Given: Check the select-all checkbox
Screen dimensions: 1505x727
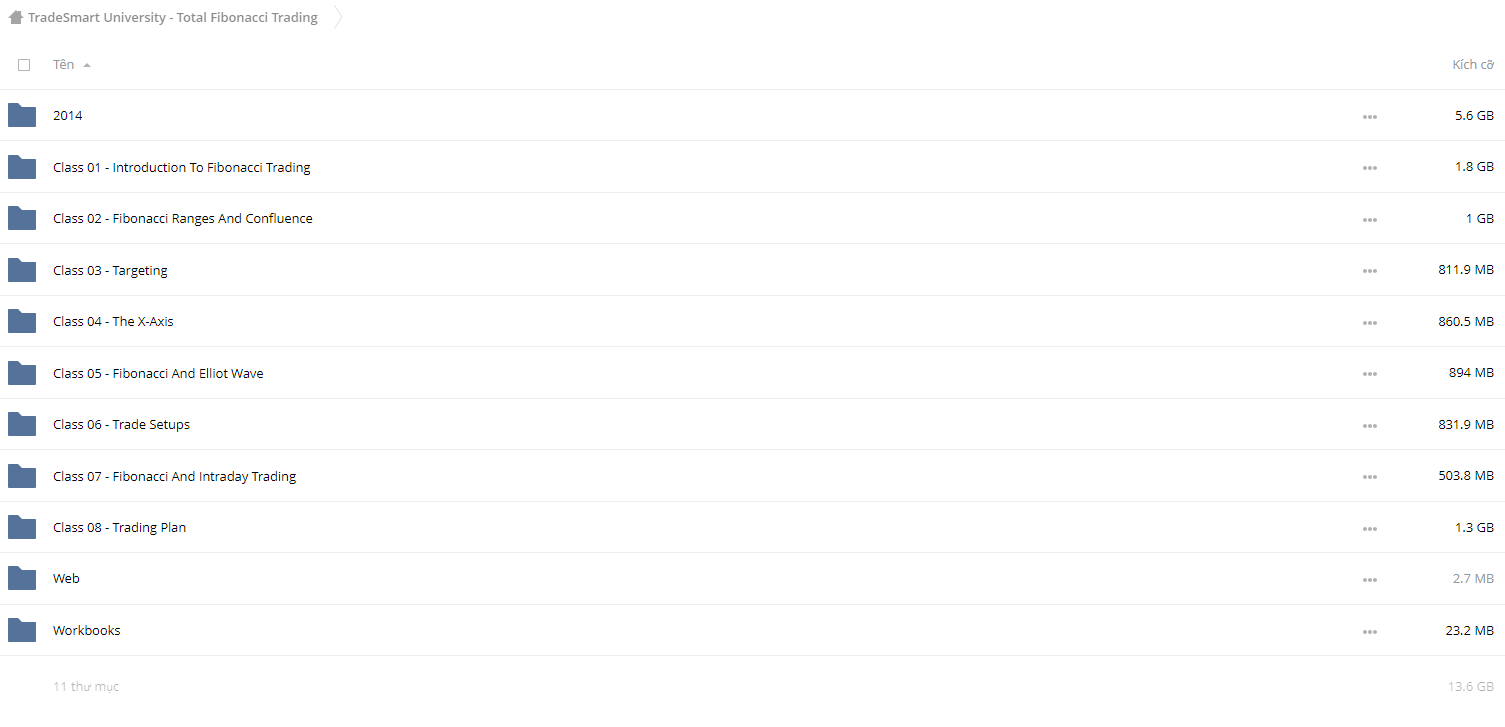Looking at the screenshot, I should pos(24,65).
